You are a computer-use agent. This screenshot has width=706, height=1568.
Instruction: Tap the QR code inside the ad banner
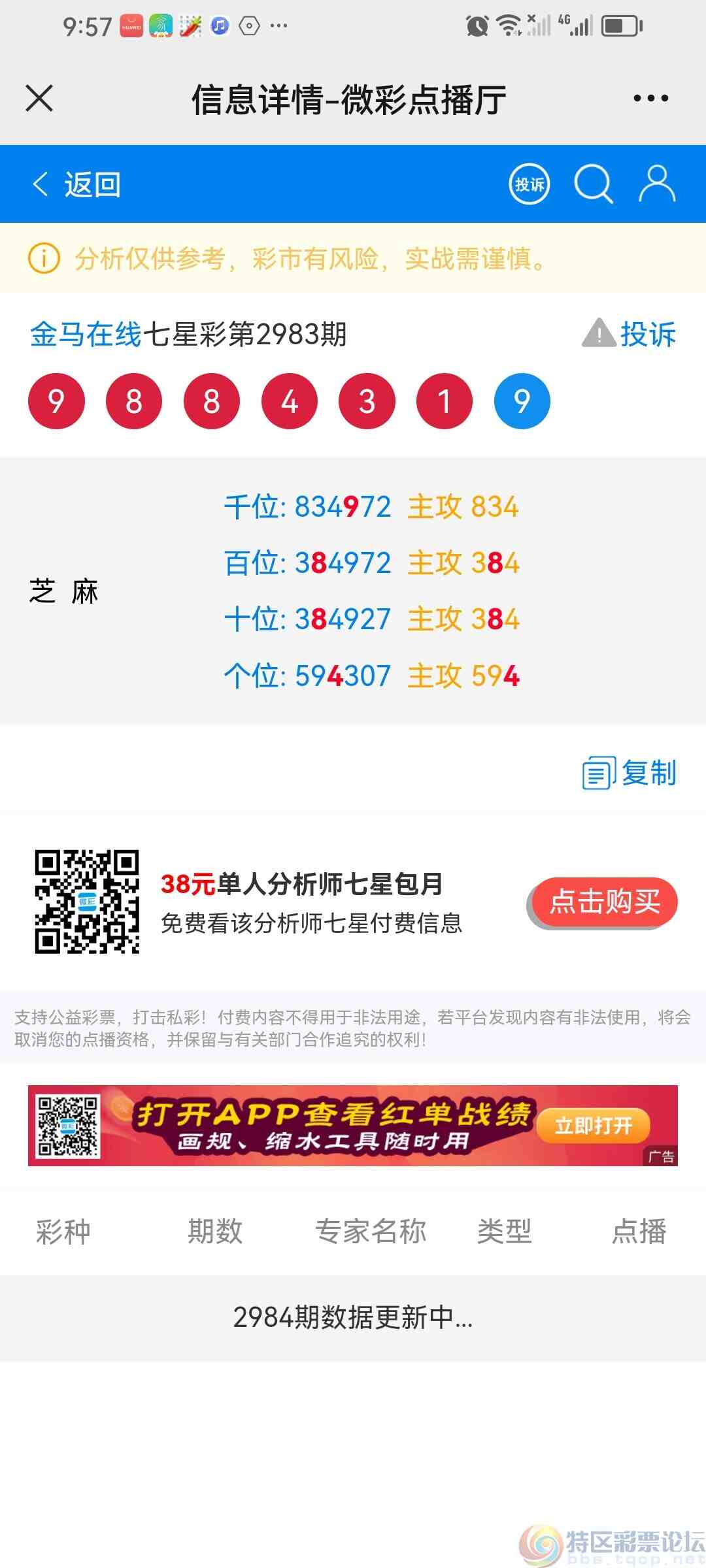67,1127
